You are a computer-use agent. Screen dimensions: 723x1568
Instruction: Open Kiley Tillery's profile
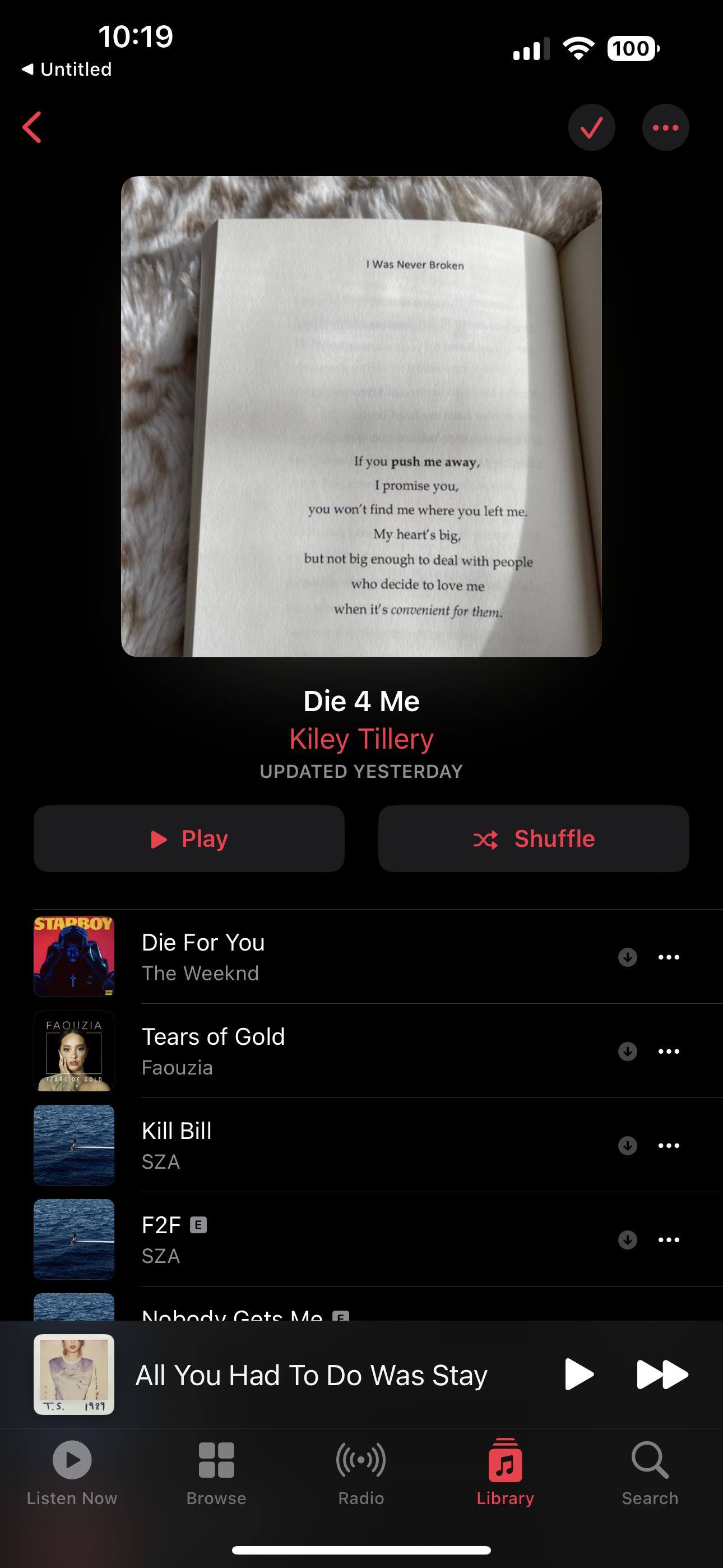click(361, 739)
